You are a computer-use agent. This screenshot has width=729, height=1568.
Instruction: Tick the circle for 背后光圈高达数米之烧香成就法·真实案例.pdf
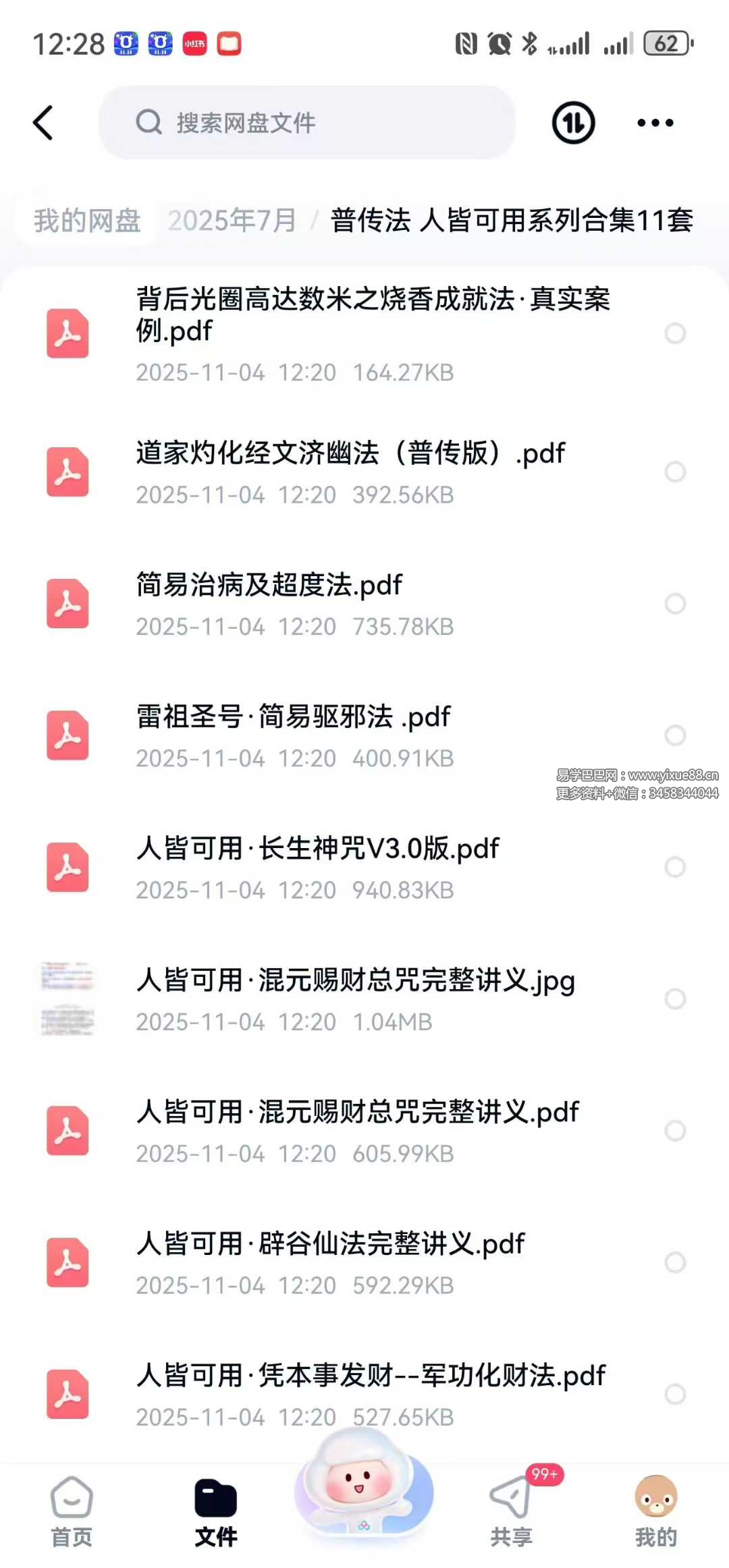coord(675,333)
